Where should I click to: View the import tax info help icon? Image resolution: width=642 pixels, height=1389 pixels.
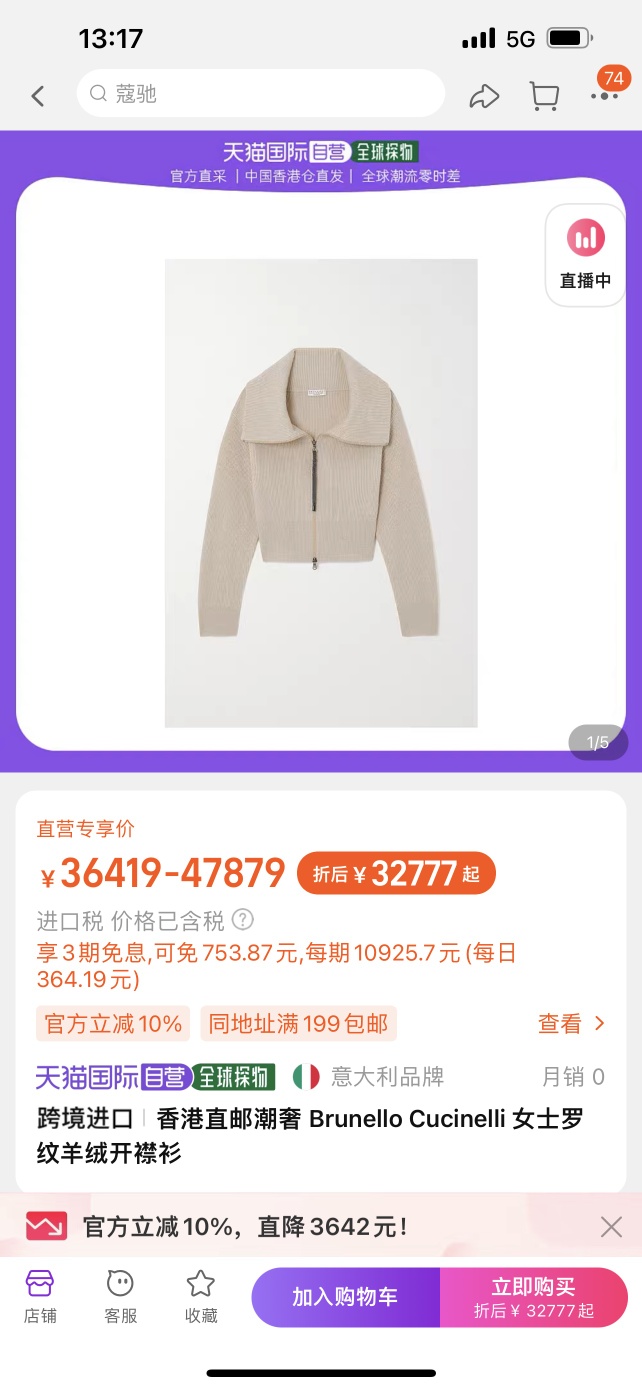pyautogui.click(x=243, y=919)
